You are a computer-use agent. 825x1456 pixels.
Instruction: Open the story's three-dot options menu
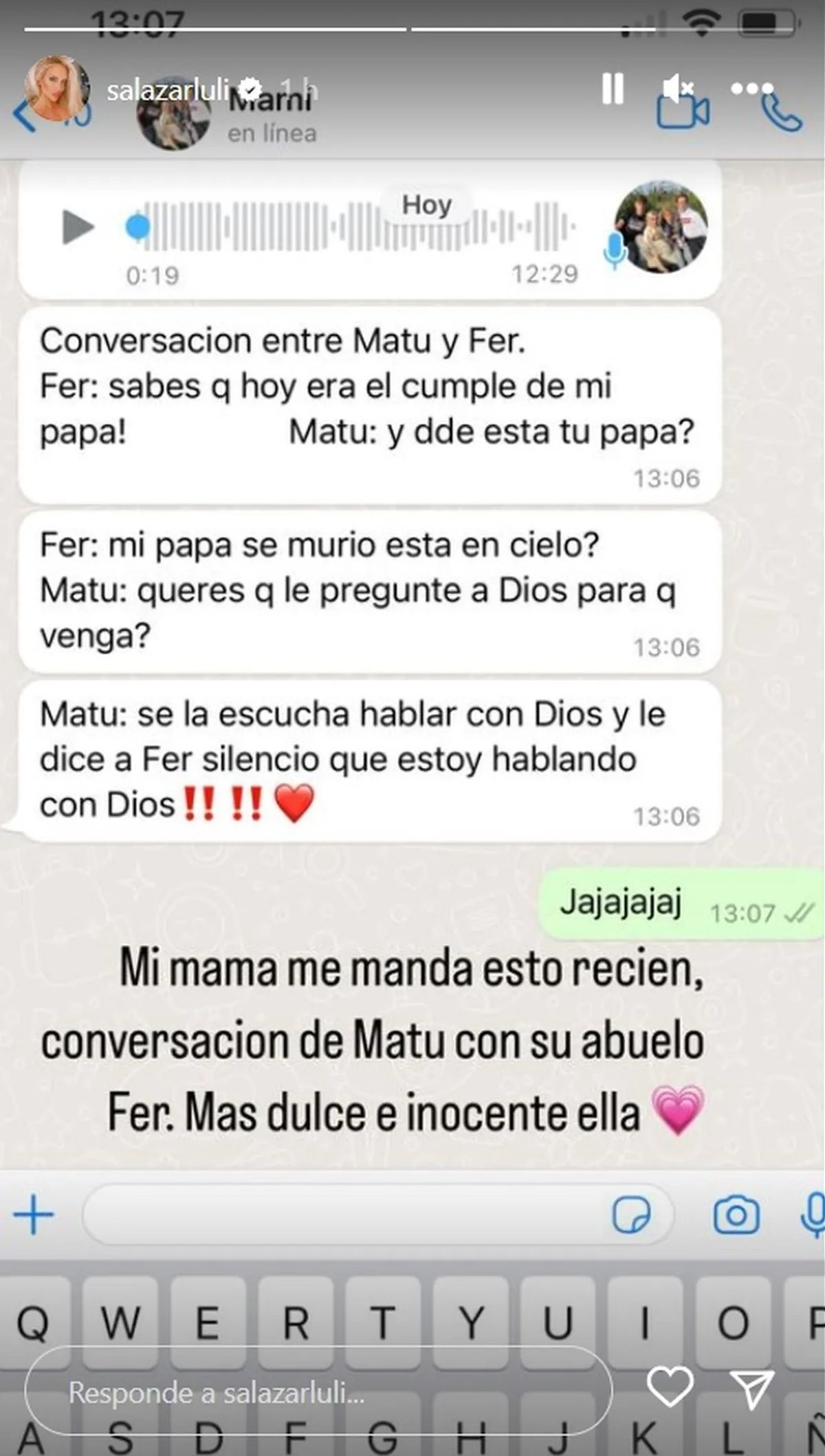pos(751,89)
